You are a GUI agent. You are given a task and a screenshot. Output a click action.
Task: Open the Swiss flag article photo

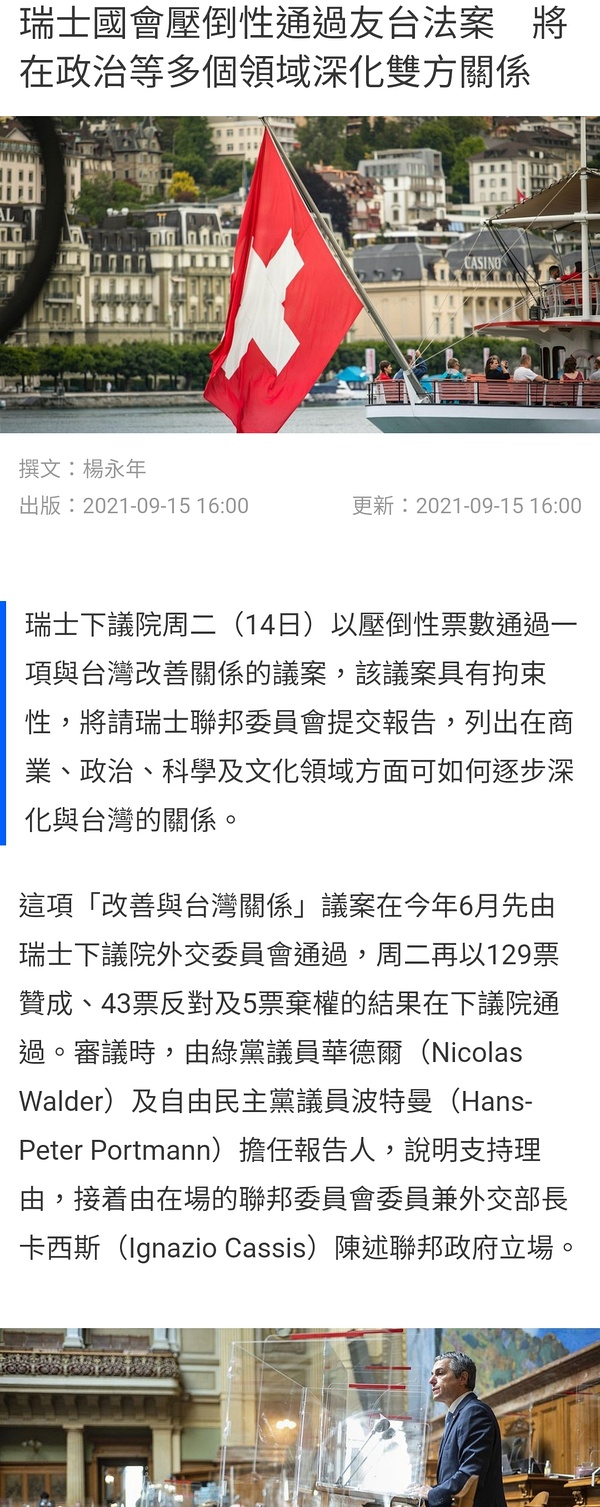(300, 275)
